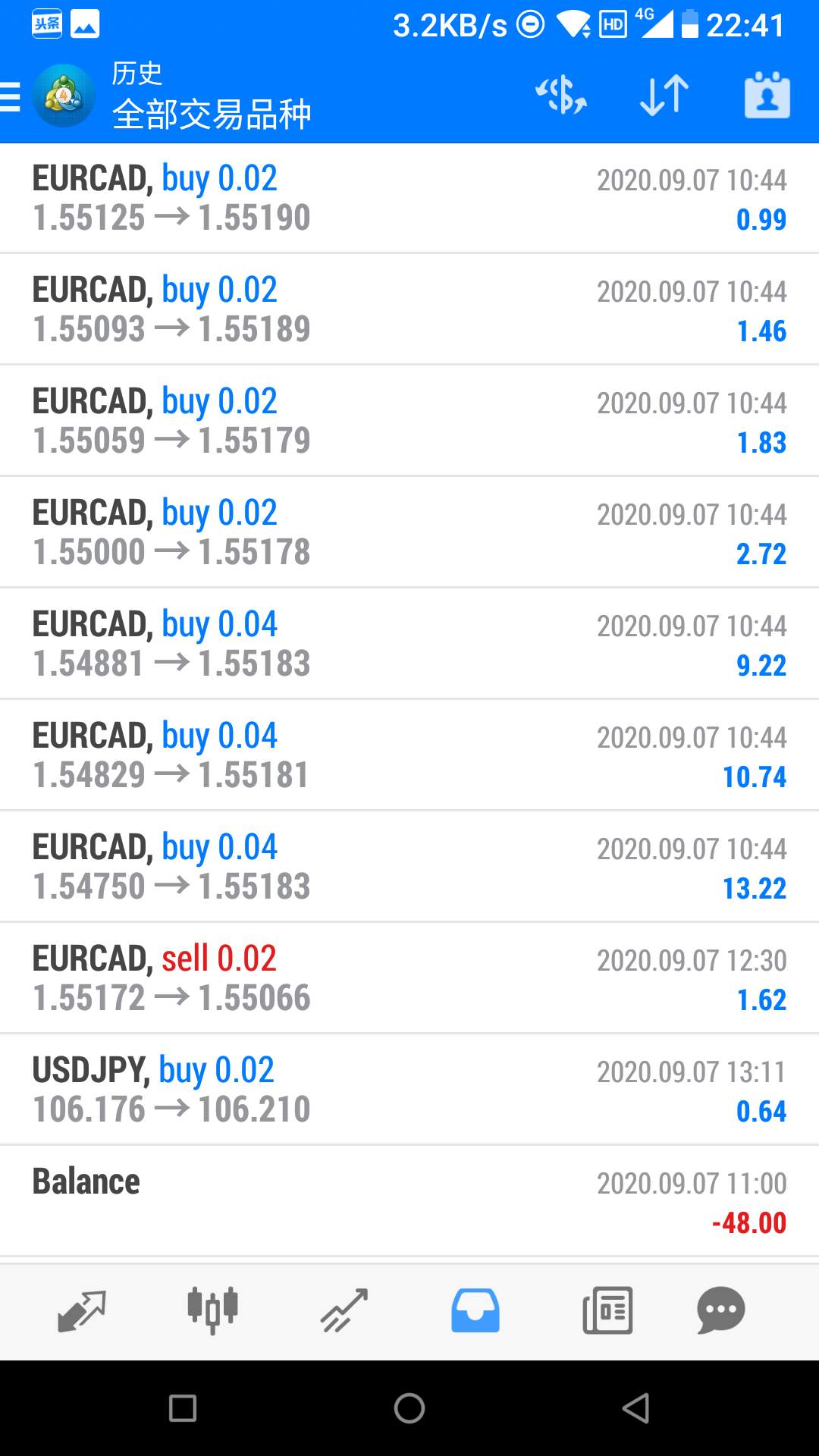Open EURCAD buy trade with profit 13.22

(x=409, y=867)
